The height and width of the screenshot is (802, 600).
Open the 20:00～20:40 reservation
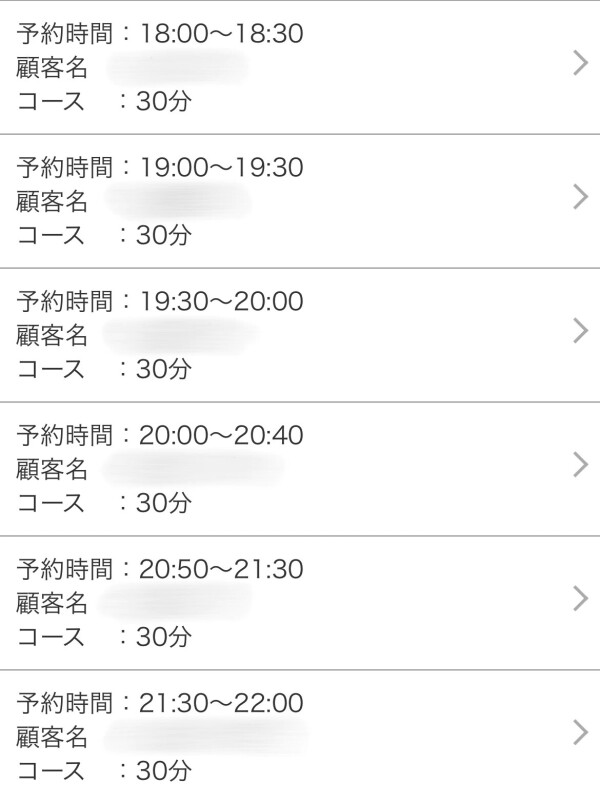(x=300, y=468)
